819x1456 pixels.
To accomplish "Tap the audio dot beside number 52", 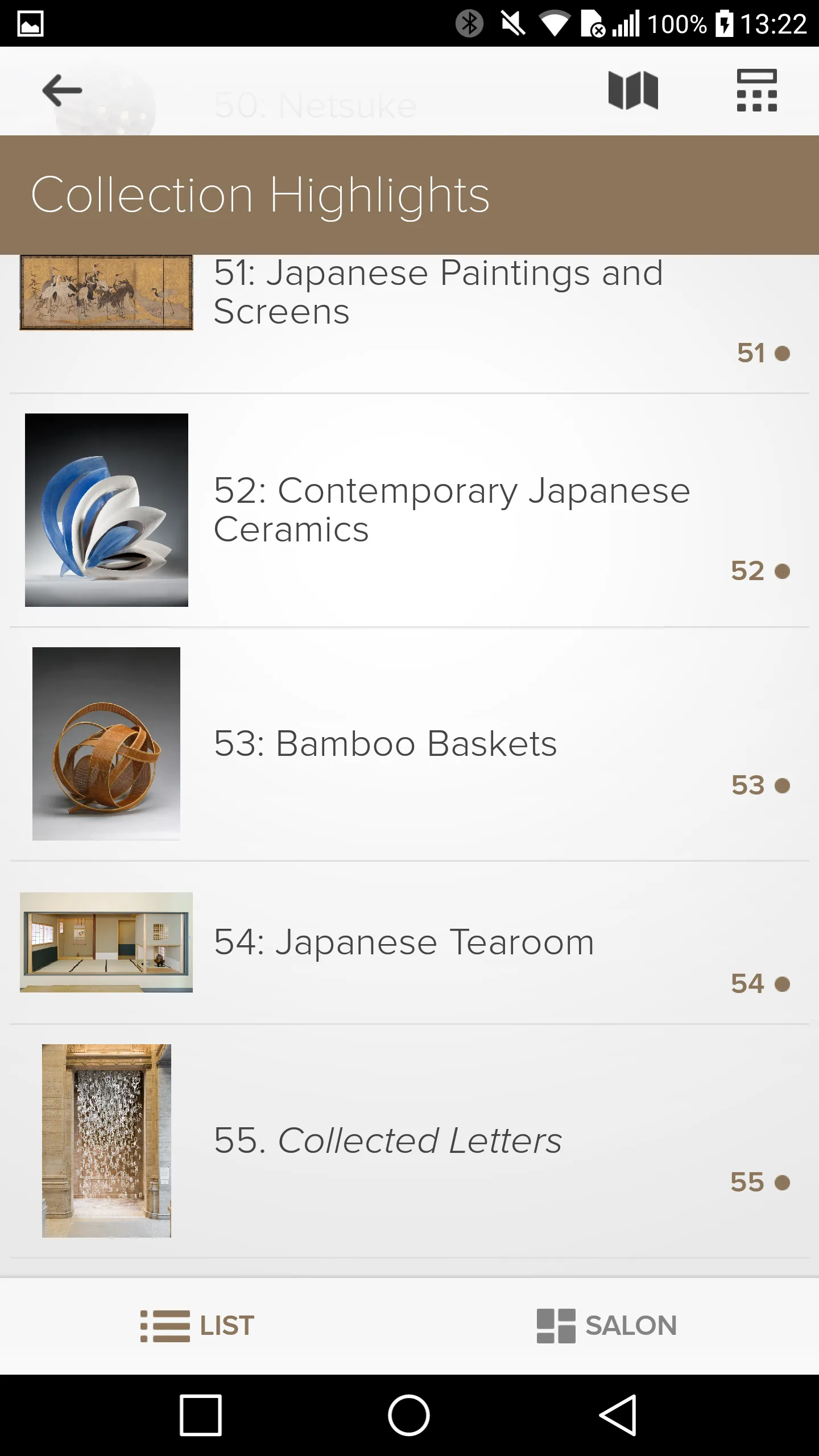I will point(783,572).
